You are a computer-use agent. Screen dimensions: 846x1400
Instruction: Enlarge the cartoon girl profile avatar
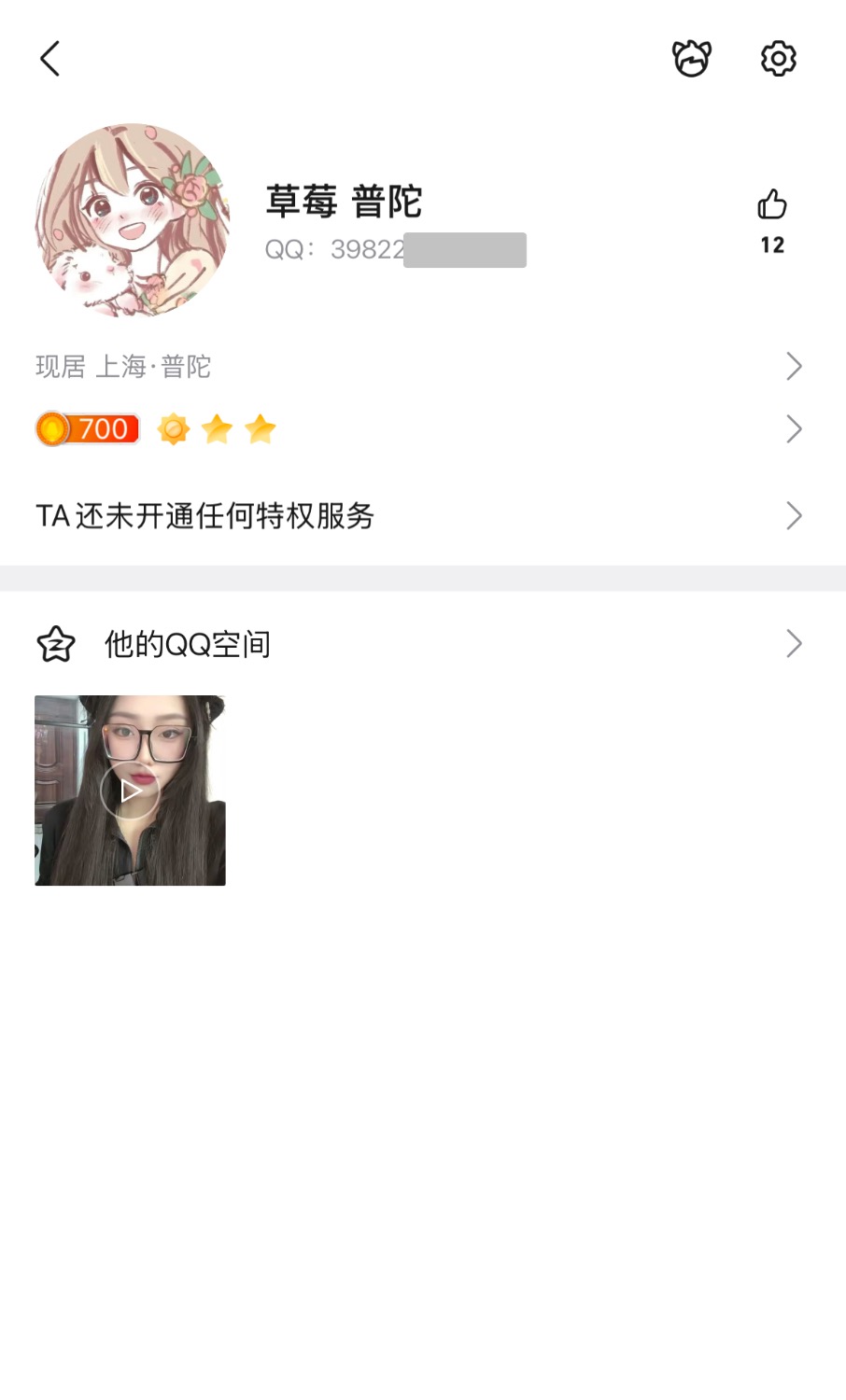pos(133,220)
